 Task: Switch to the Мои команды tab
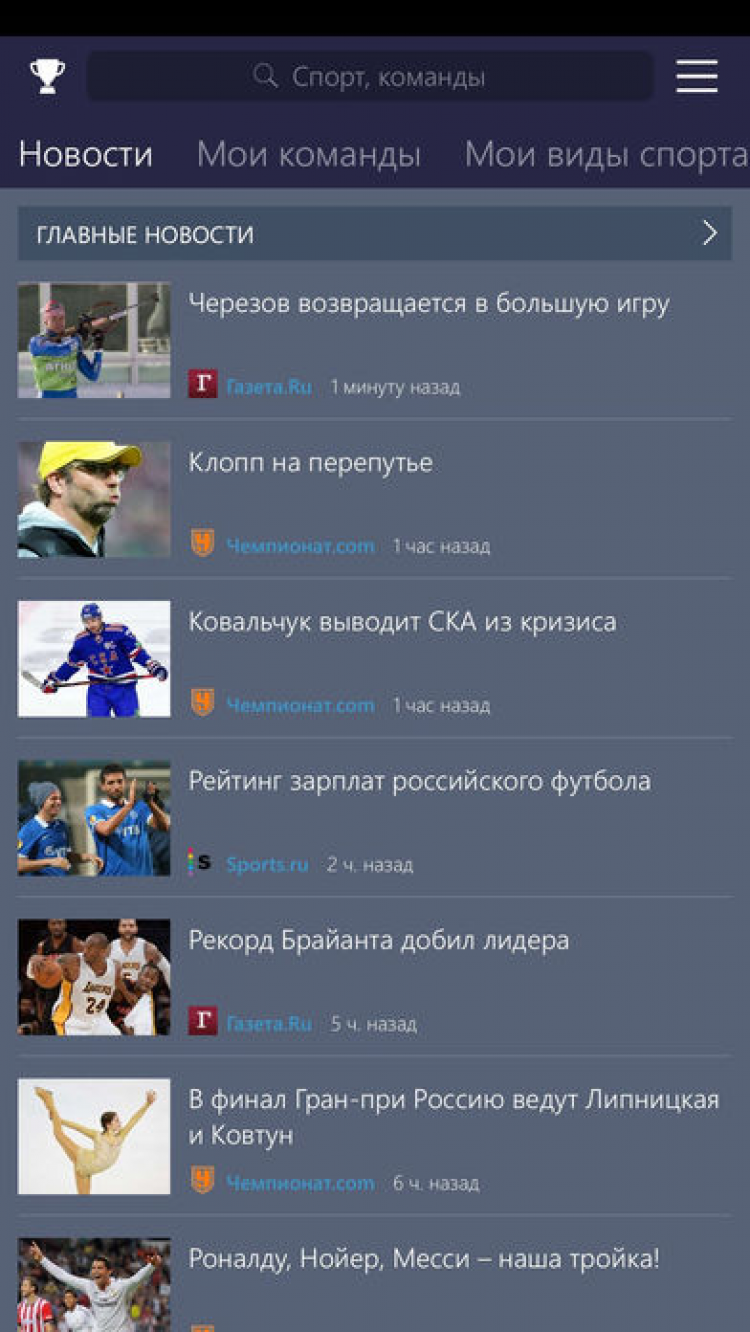308,155
